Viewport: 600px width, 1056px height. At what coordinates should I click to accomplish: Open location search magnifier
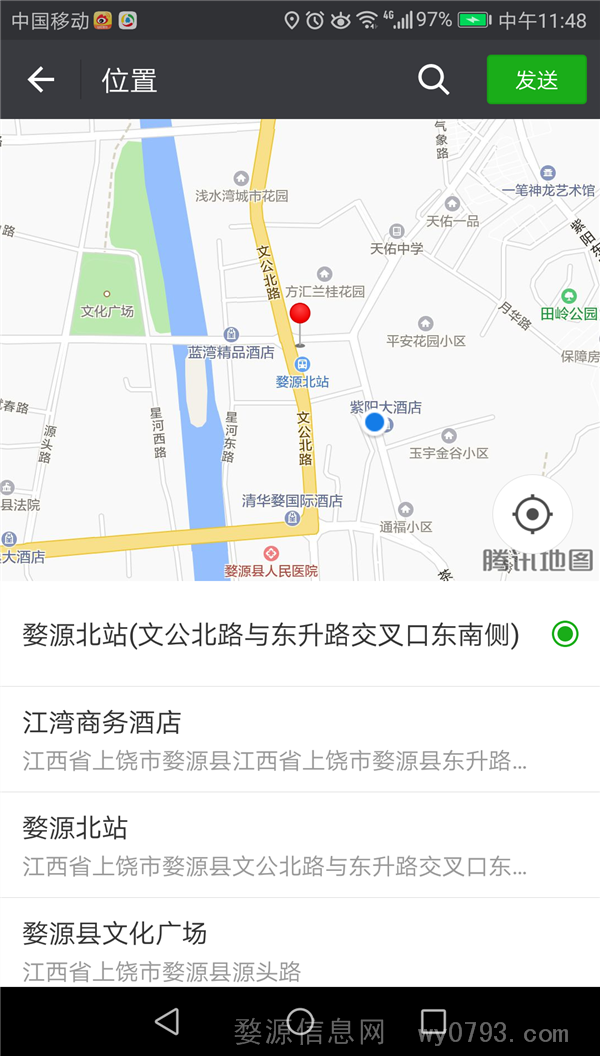coord(433,79)
